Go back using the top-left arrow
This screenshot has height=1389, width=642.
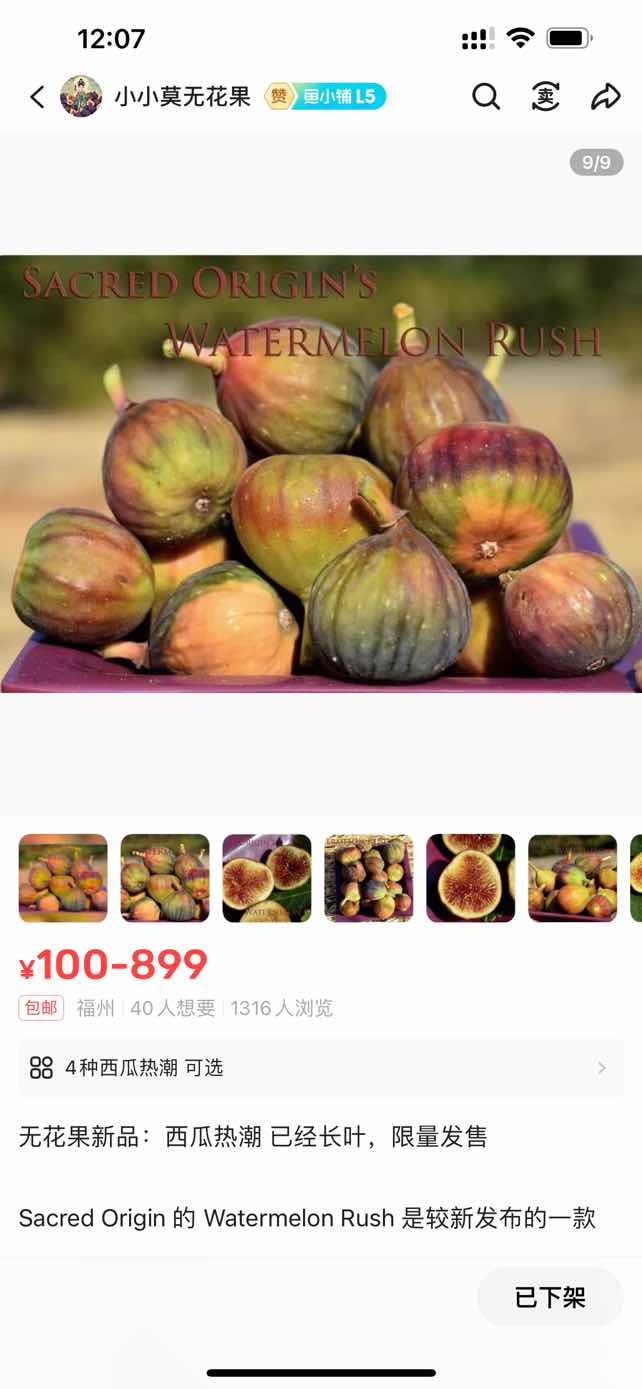37,97
